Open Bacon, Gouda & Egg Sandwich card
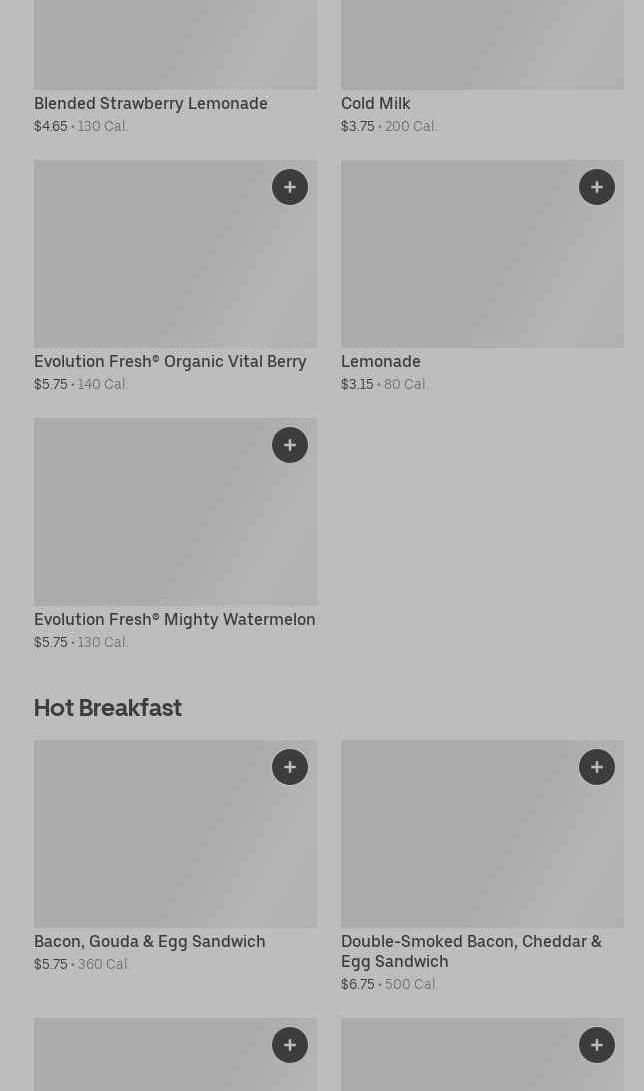 150,941
